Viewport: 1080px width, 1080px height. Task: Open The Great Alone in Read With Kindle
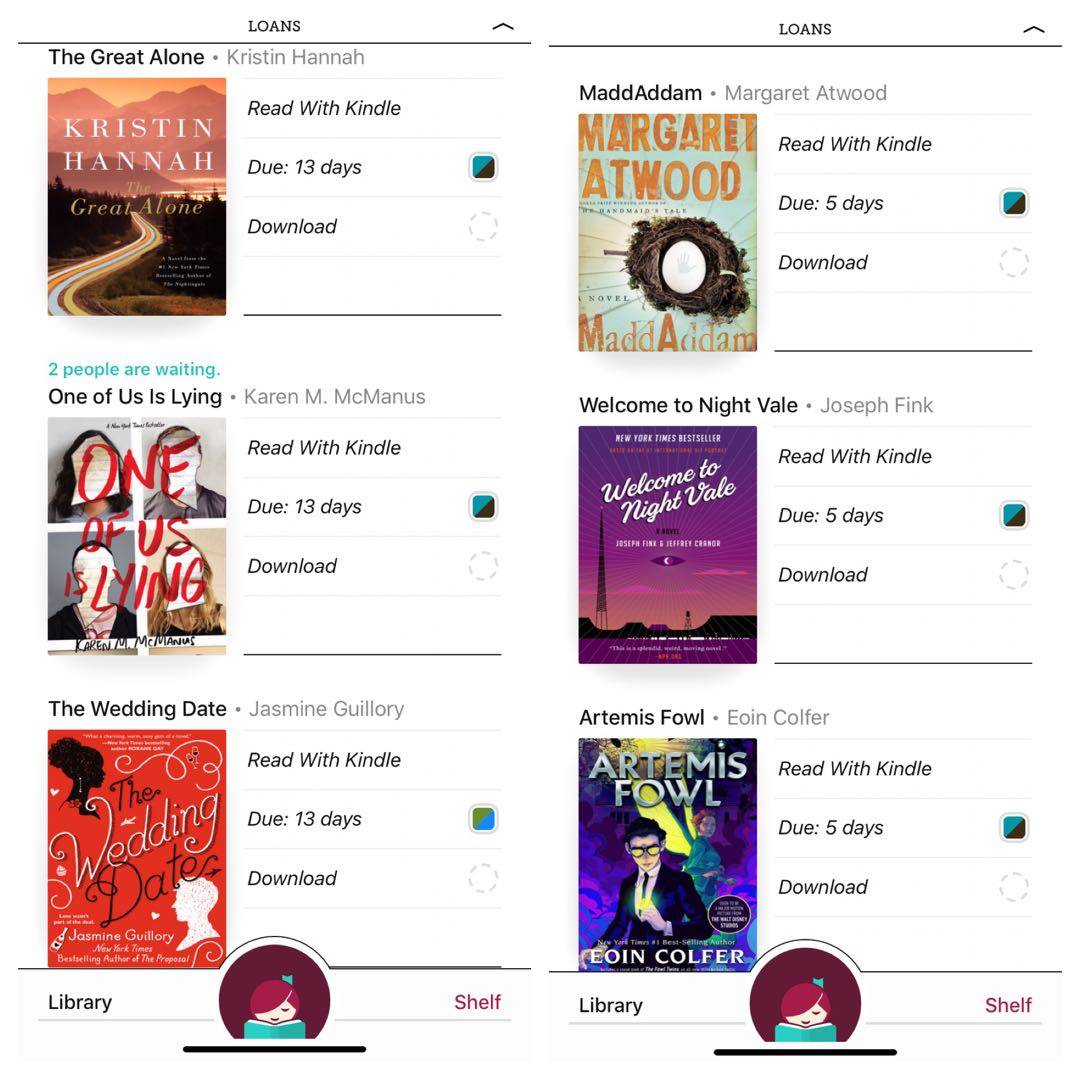click(x=324, y=108)
